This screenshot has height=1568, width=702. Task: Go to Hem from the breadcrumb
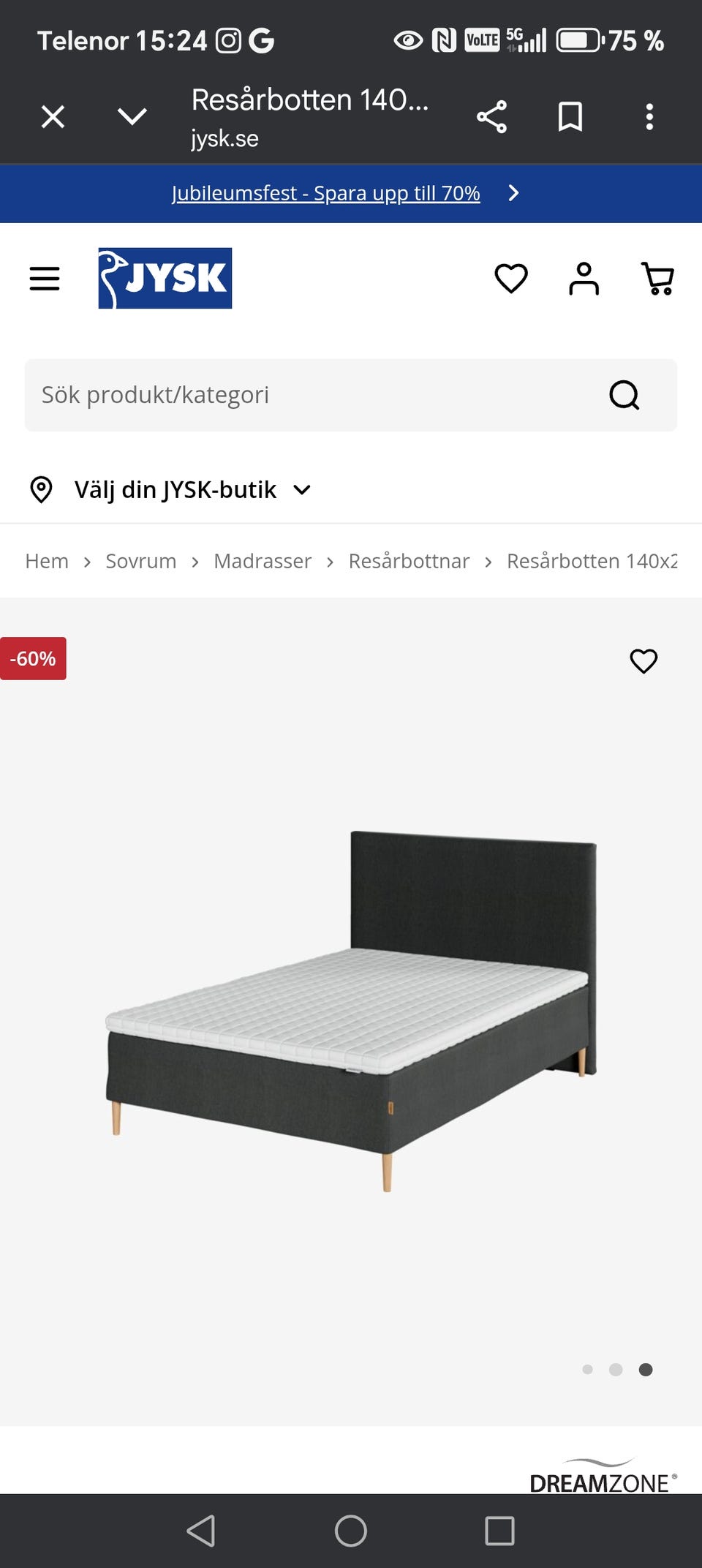click(47, 561)
